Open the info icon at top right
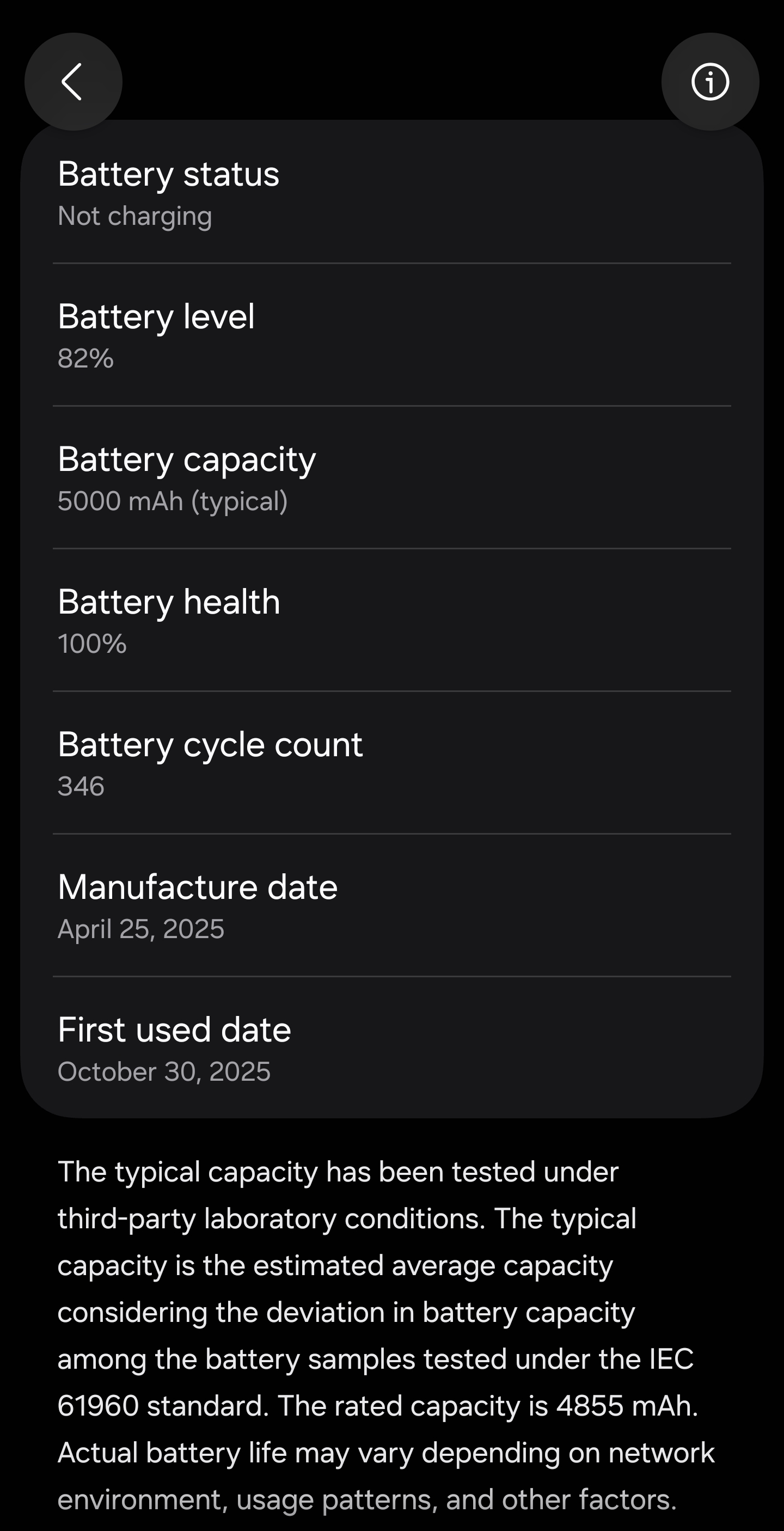This screenshot has width=784, height=1531. (710, 82)
